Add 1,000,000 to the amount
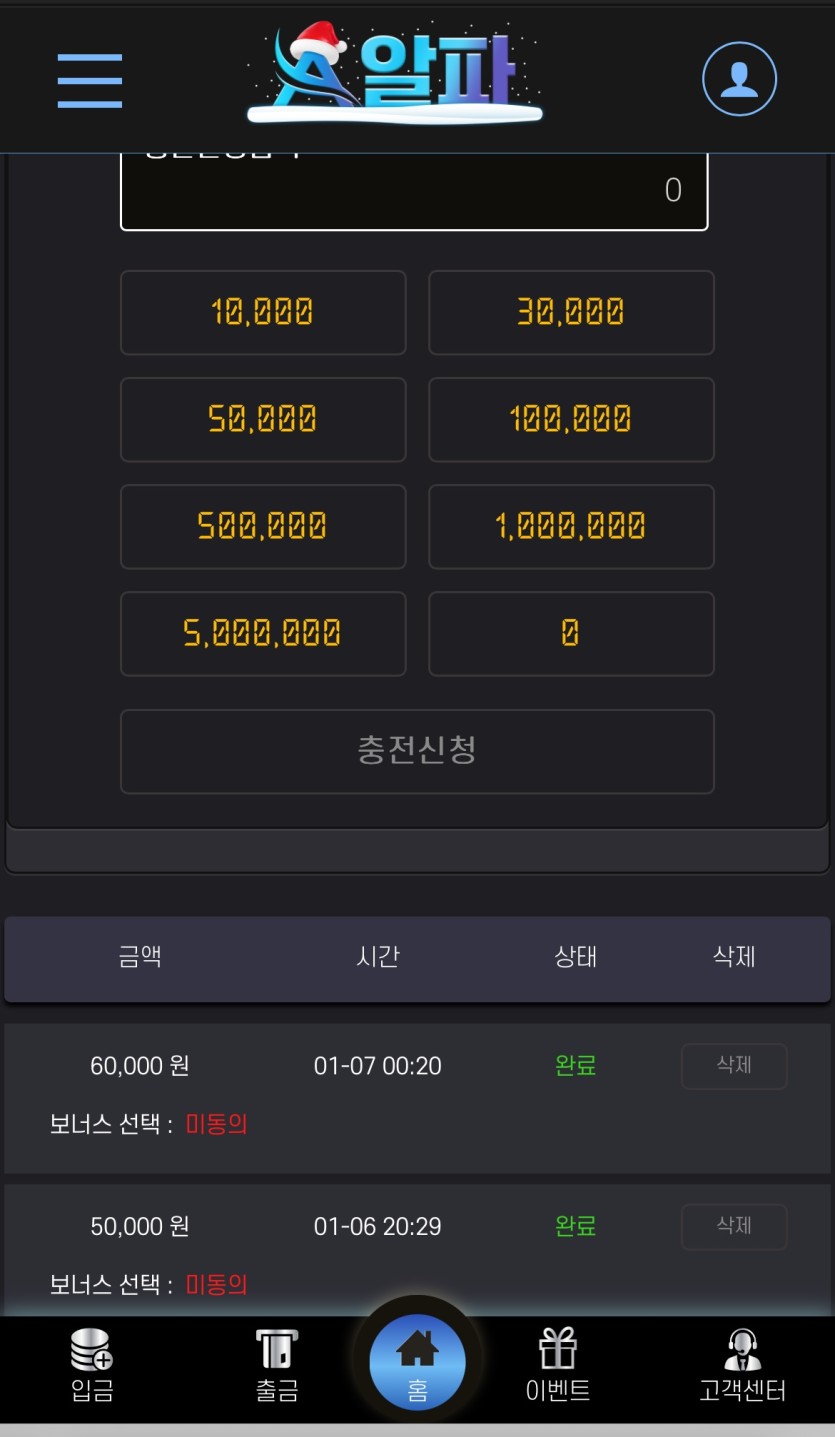The height and width of the screenshot is (1437, 835). coord(571,526)
